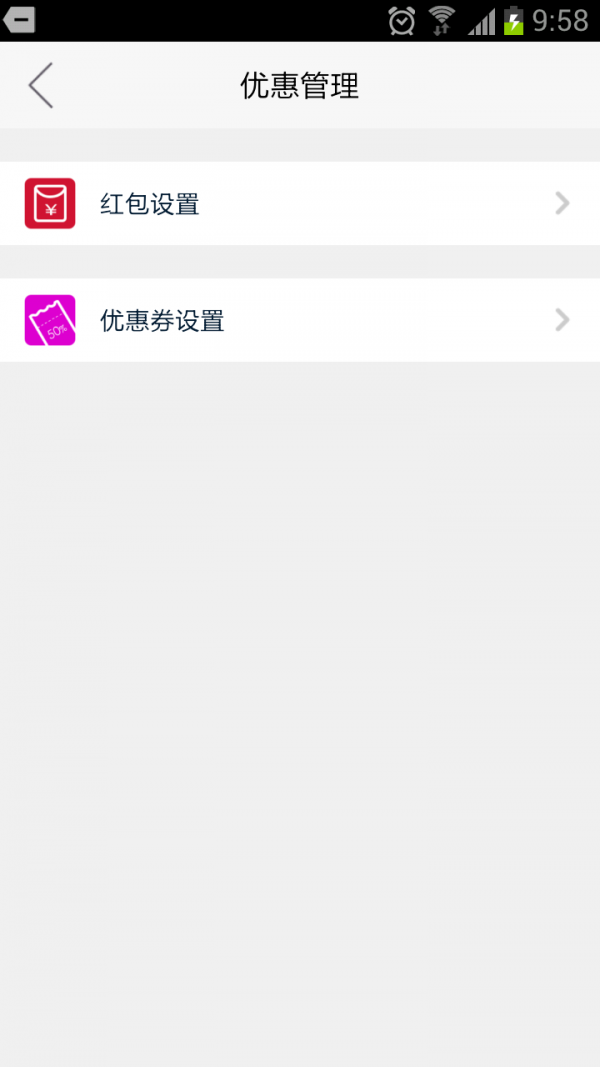This screenshot has width=600, height=1067.
Task: Open 红包设置 row
Action: (300, 204)
